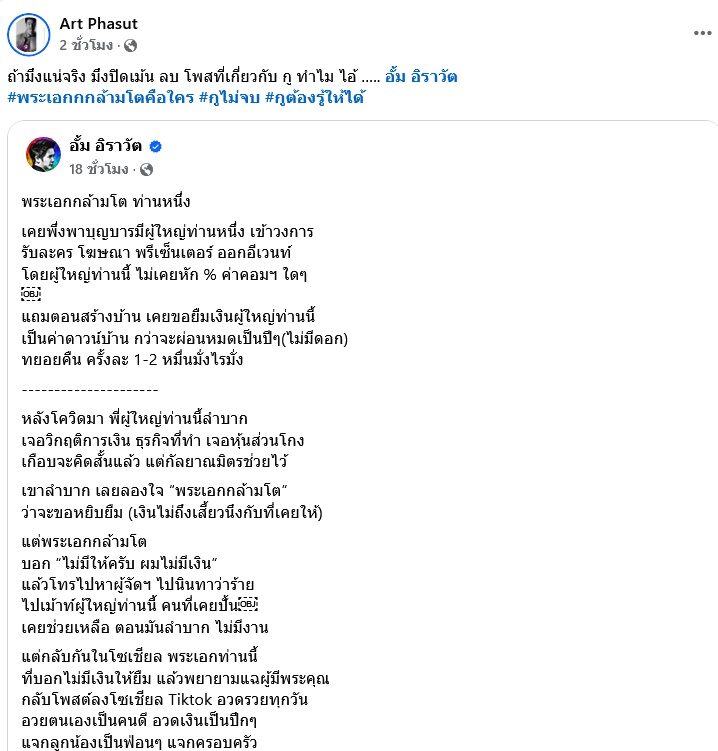Open Art Phasut's profile picture
Image resolution: width=718 pixels, height=751 pixels.
click(29, 35)
